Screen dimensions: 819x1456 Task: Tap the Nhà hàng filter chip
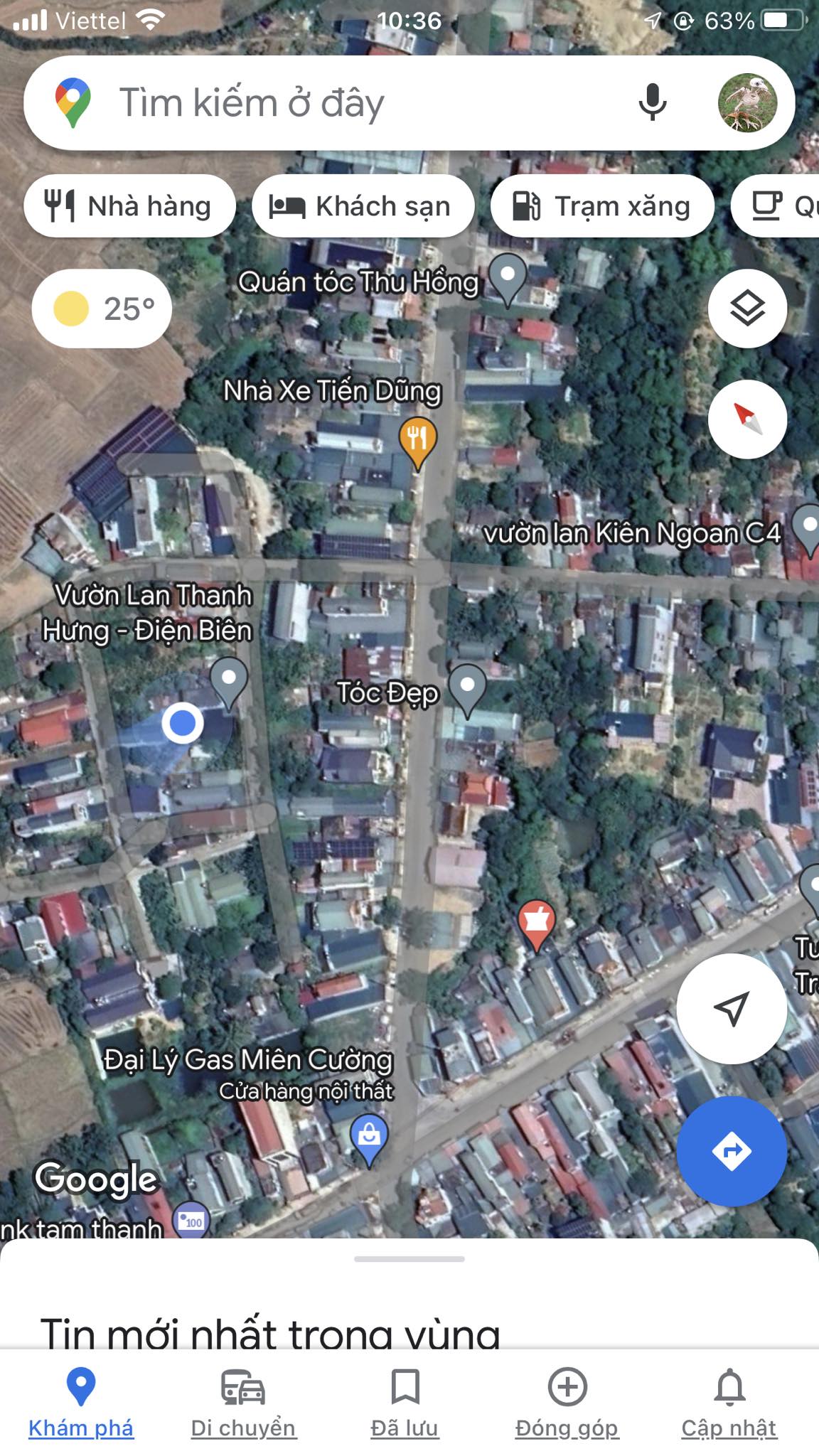tap(130, 205)
